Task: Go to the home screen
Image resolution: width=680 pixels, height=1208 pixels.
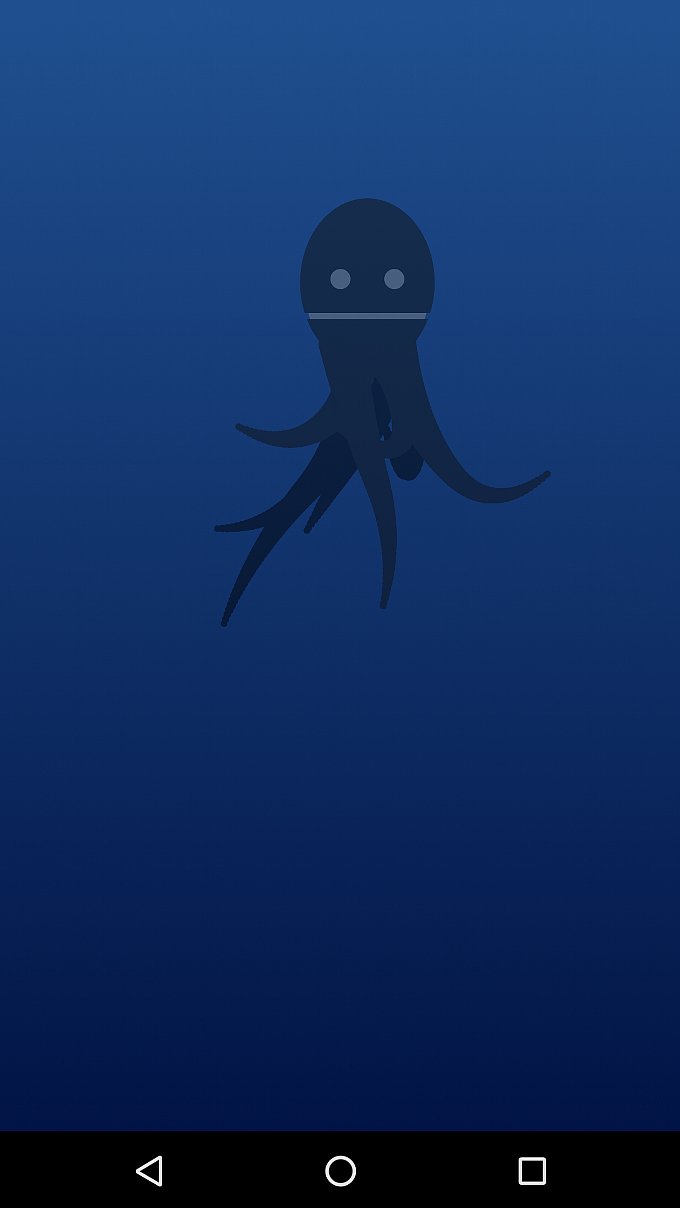Action: [340, 1170]
